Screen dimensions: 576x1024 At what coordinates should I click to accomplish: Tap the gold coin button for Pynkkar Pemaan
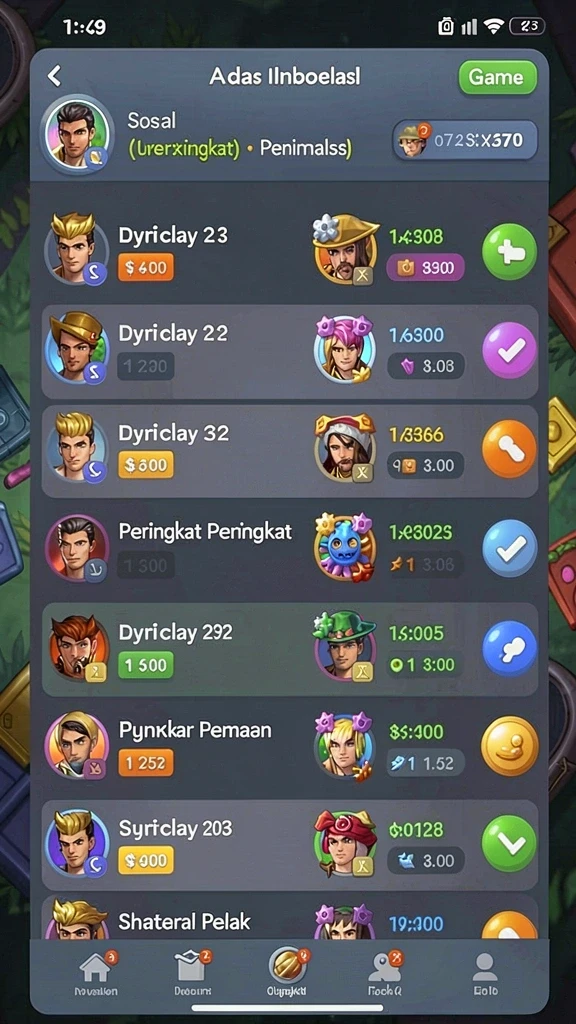coord(509,746)
